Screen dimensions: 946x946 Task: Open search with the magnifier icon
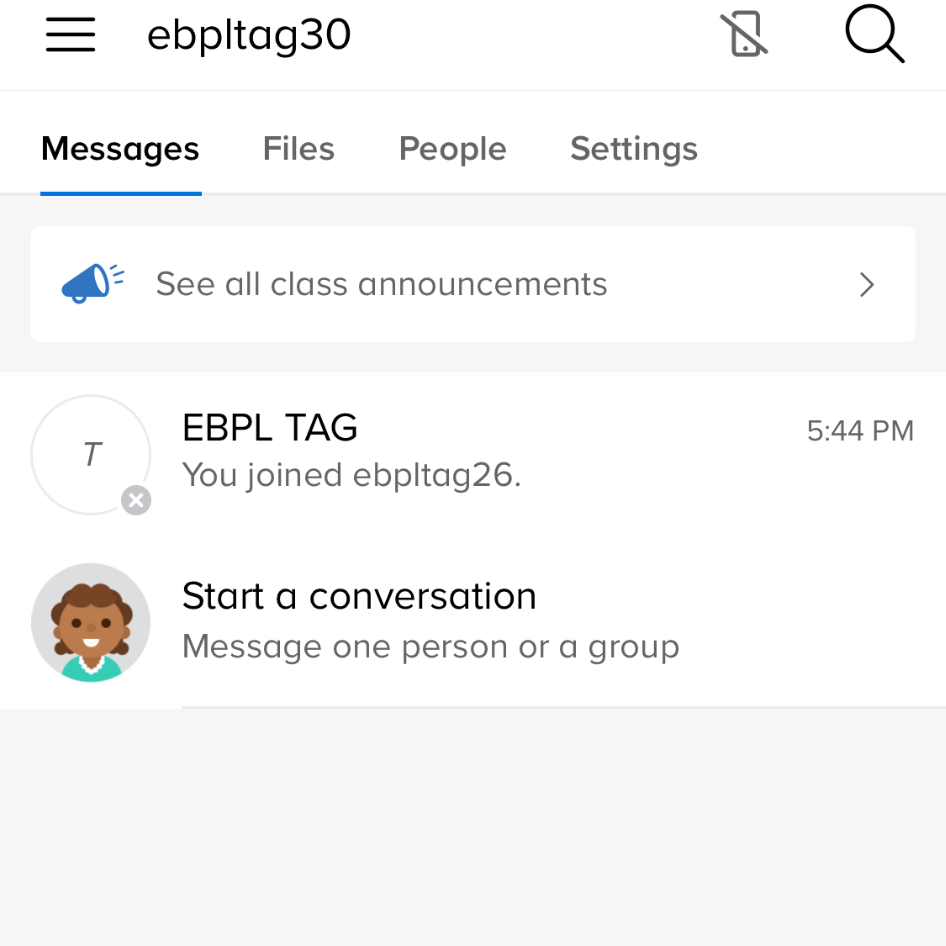click(874, 36)
